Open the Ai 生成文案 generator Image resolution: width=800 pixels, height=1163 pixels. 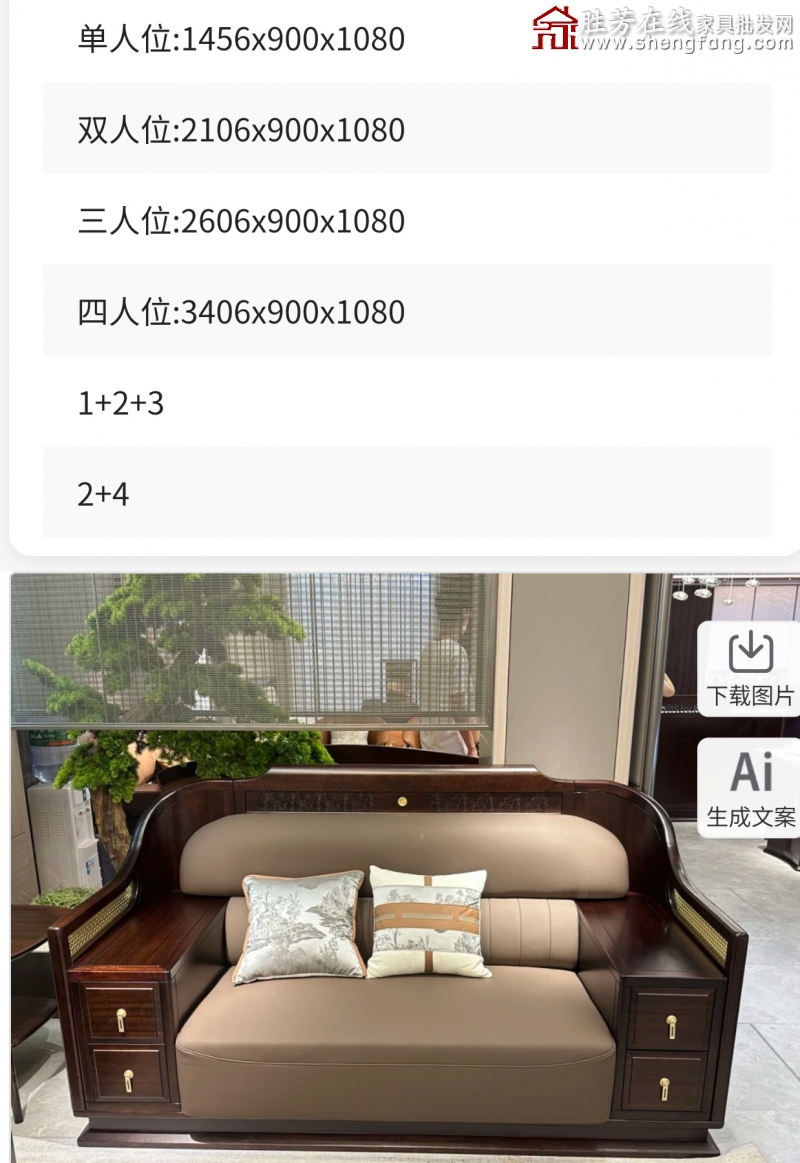tap(750, 788)
